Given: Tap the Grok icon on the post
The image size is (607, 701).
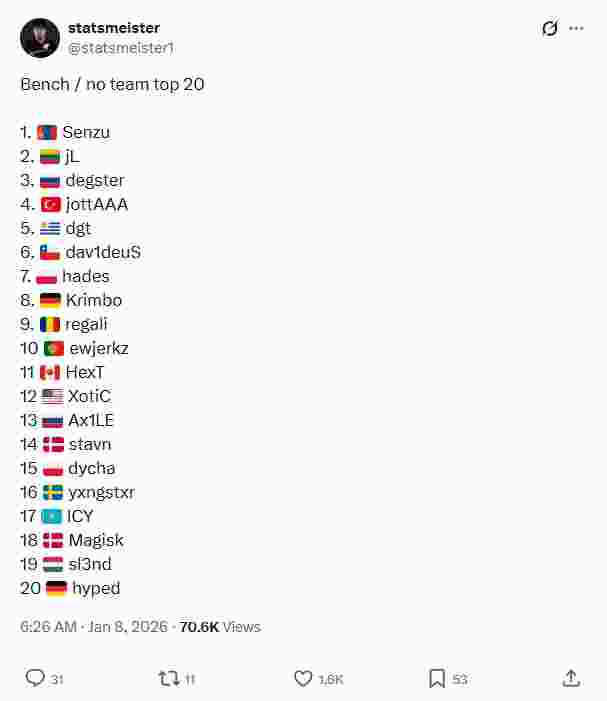Looking at the screenshot, I should [549, 28].
